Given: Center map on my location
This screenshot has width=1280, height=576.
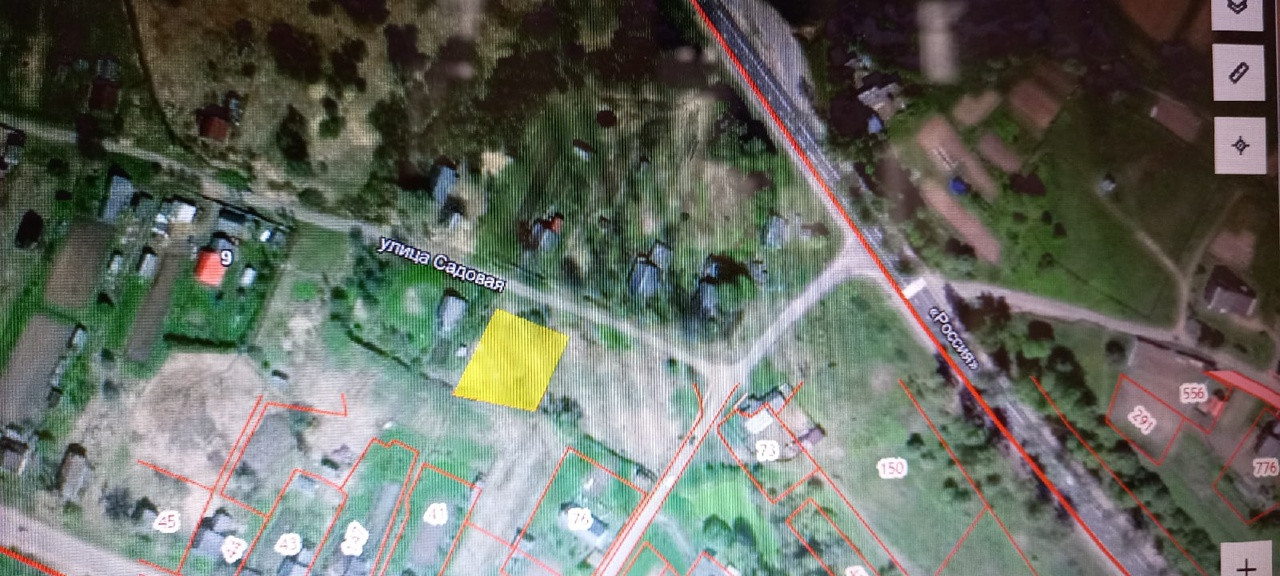Looking at the screenshot, I should 1240,145.
